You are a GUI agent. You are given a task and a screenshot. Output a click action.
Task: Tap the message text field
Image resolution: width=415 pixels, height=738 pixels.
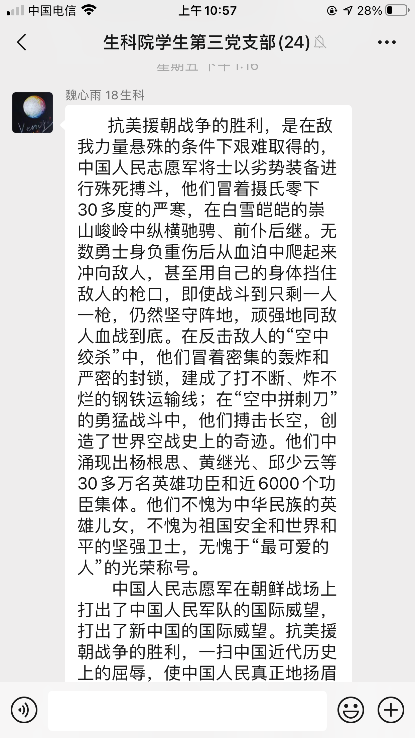tap(187, 710)
